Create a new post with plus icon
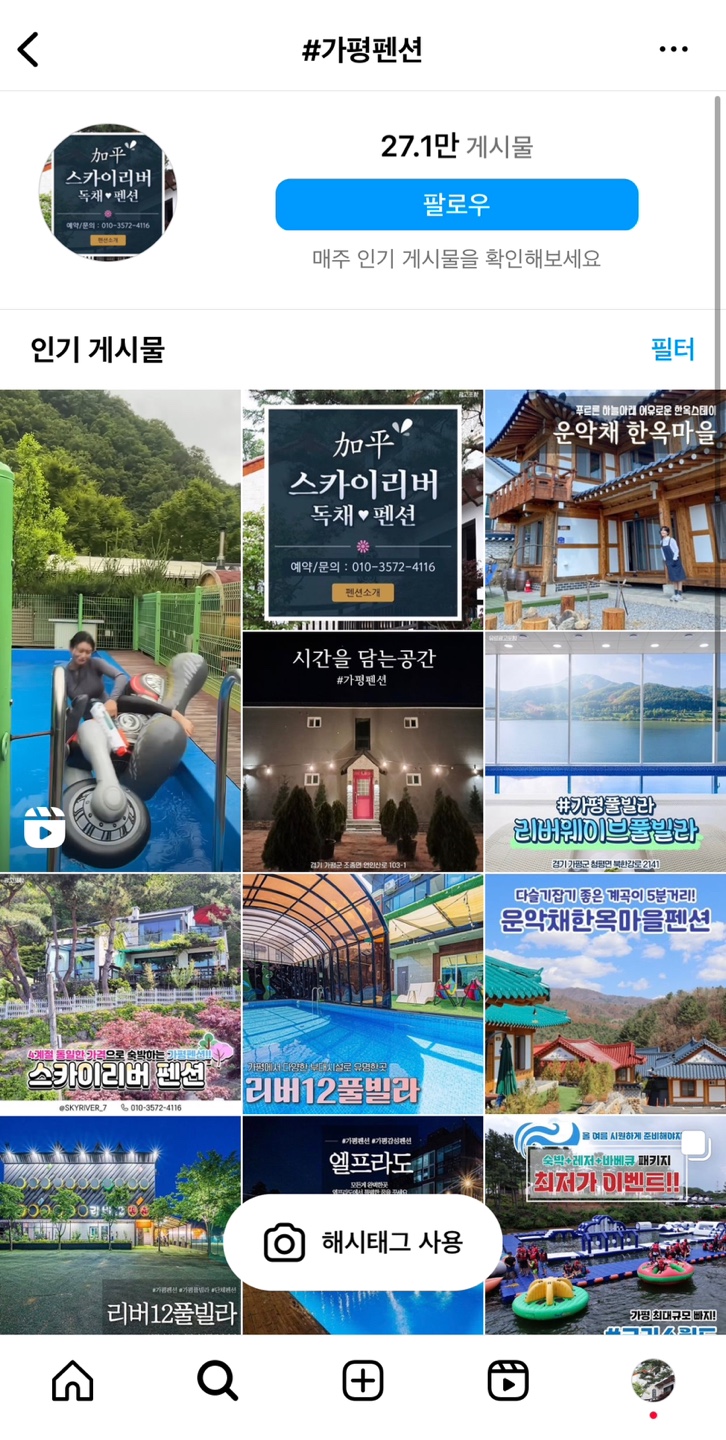 point(362,1381)
